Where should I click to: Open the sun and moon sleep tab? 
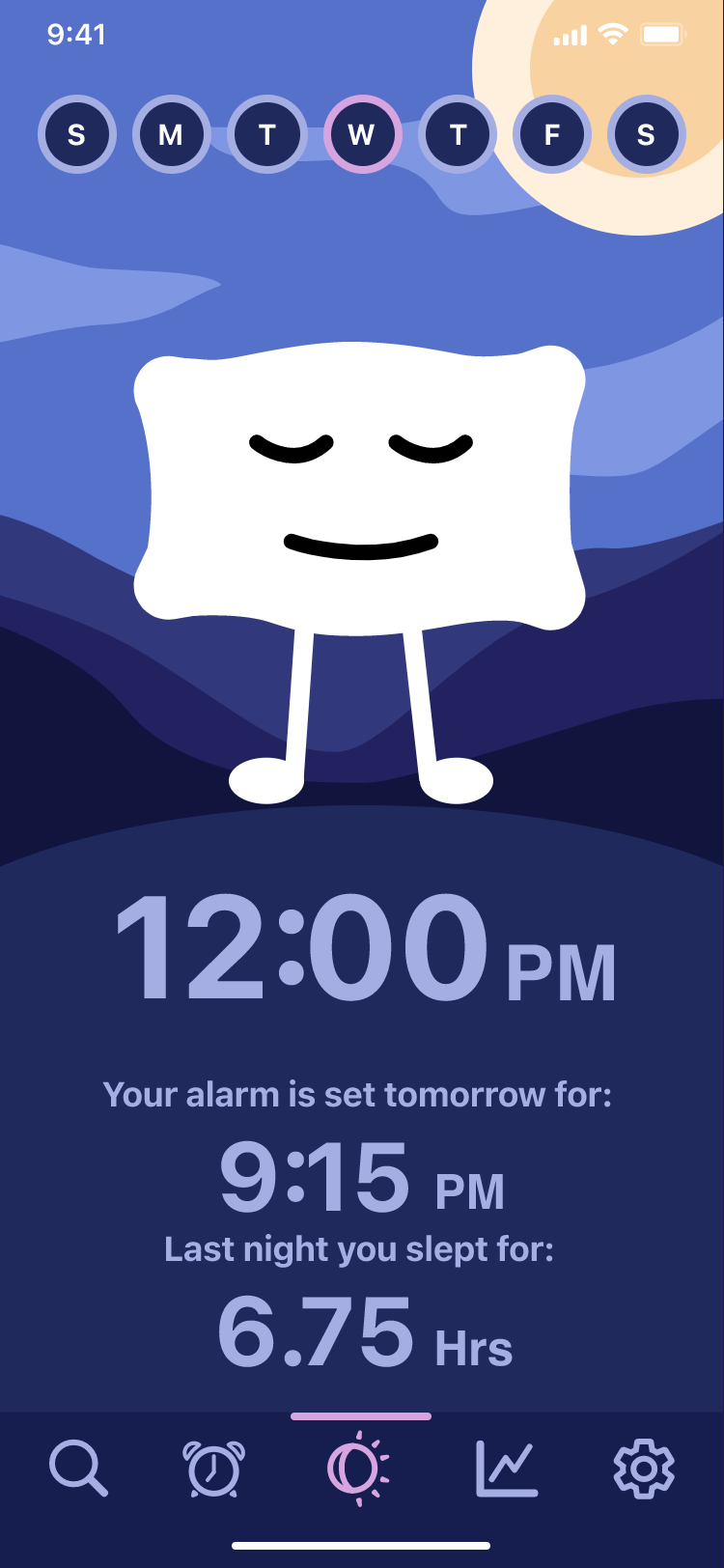(359, 1469)
